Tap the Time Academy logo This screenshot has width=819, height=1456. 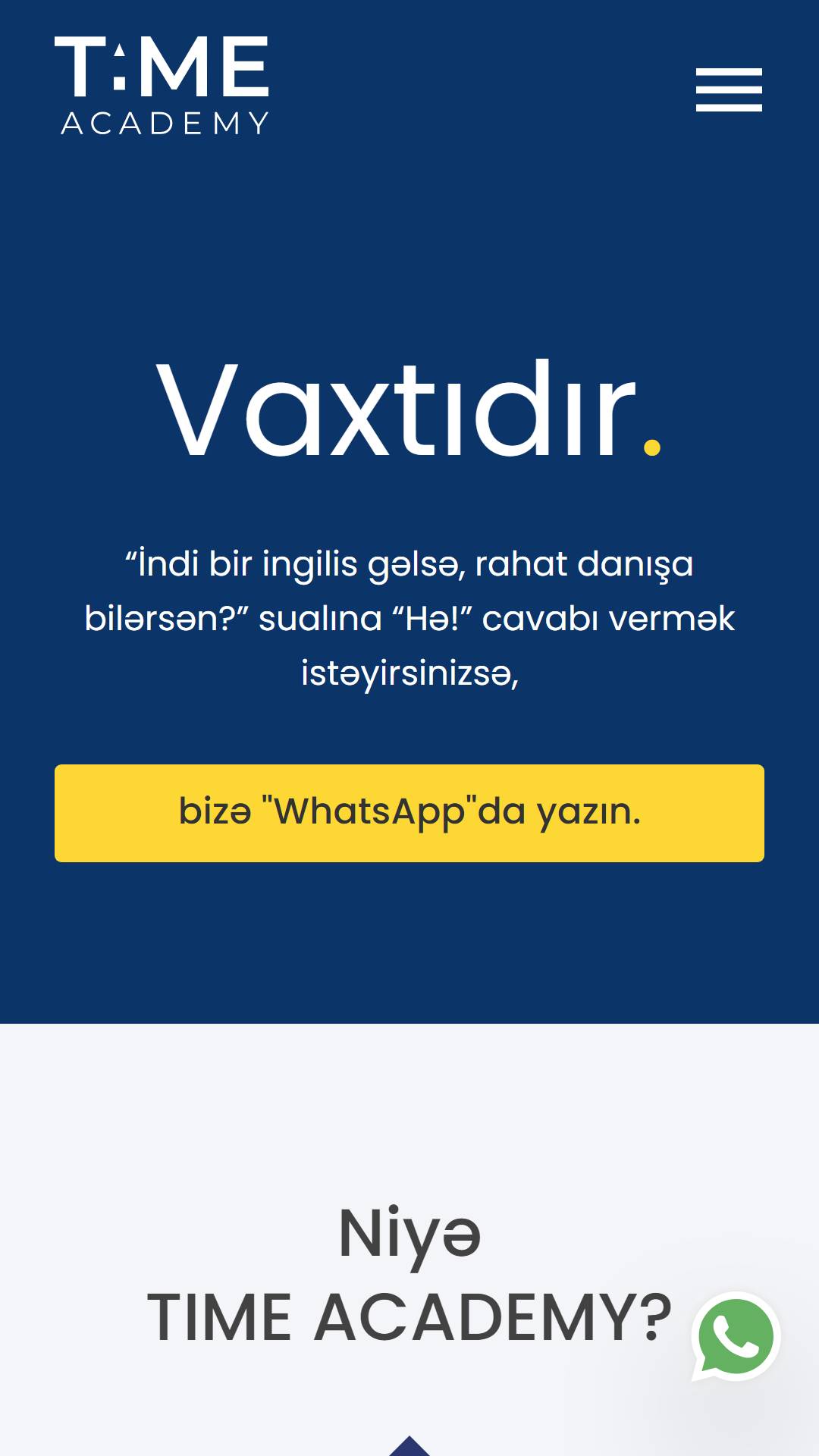tap(162, 86)
